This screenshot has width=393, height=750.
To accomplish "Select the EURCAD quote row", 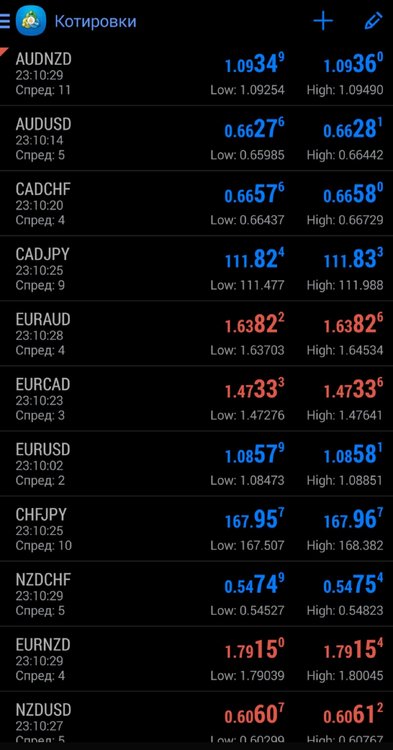I will 196,398.
